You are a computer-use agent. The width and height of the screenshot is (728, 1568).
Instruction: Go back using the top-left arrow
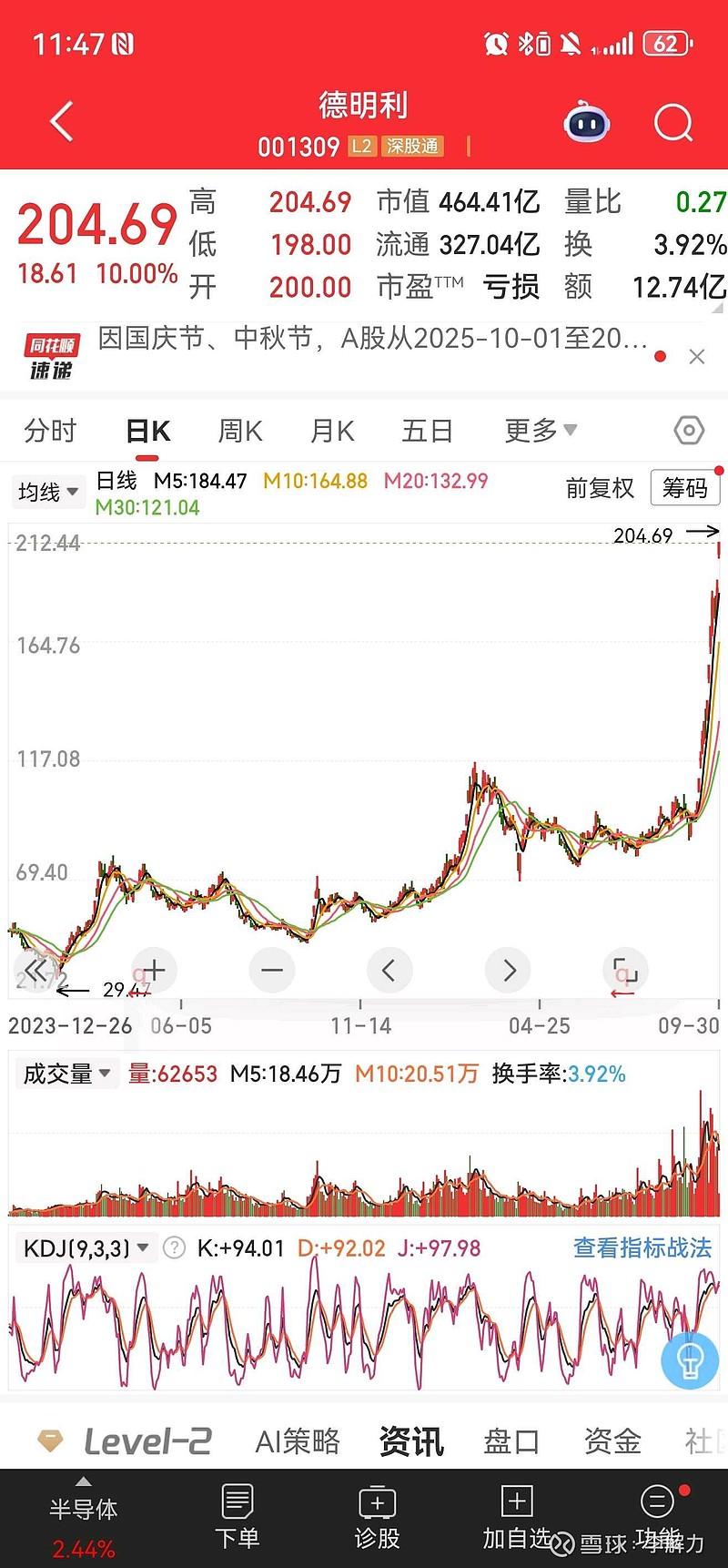coord(61,122)
